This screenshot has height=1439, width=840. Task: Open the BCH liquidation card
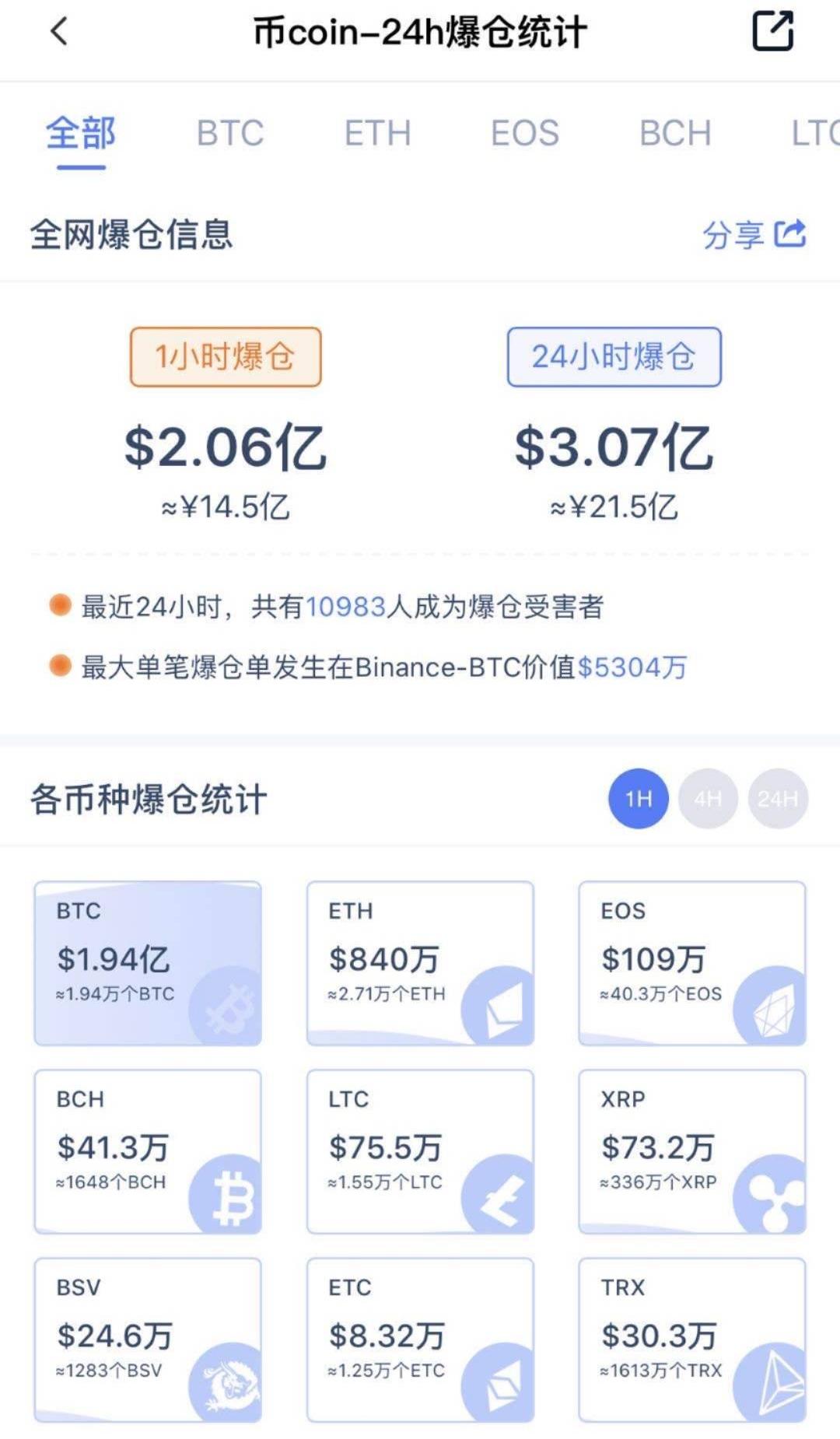point(148,1152)
